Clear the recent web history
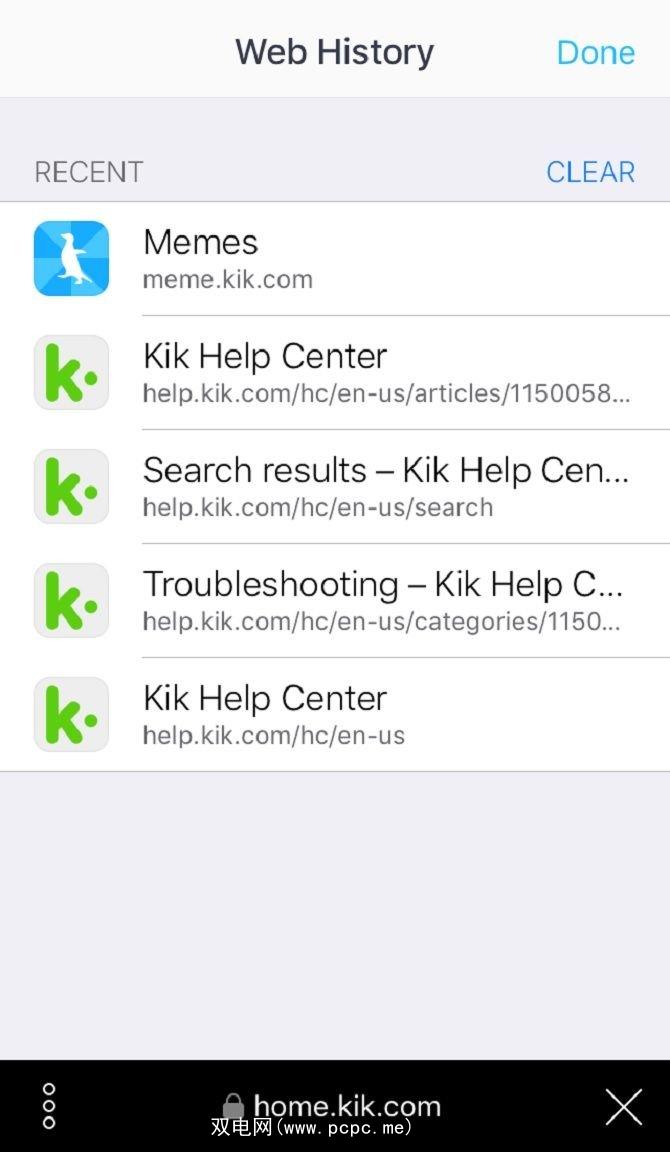This screenshot has height=1152, width=670. 590,172
